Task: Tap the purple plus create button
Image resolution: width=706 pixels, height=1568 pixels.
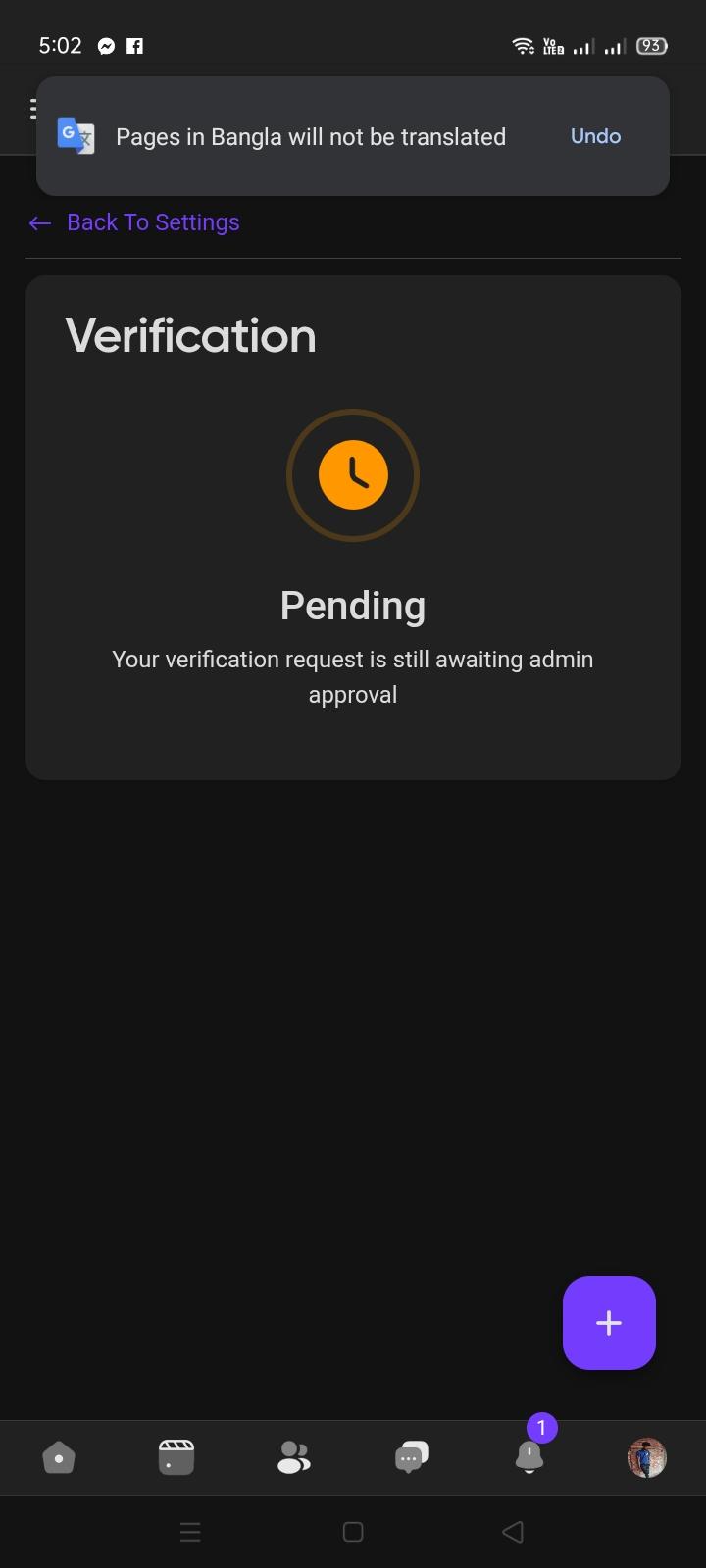Action: pyautogui.click(x=609, y=1322)
